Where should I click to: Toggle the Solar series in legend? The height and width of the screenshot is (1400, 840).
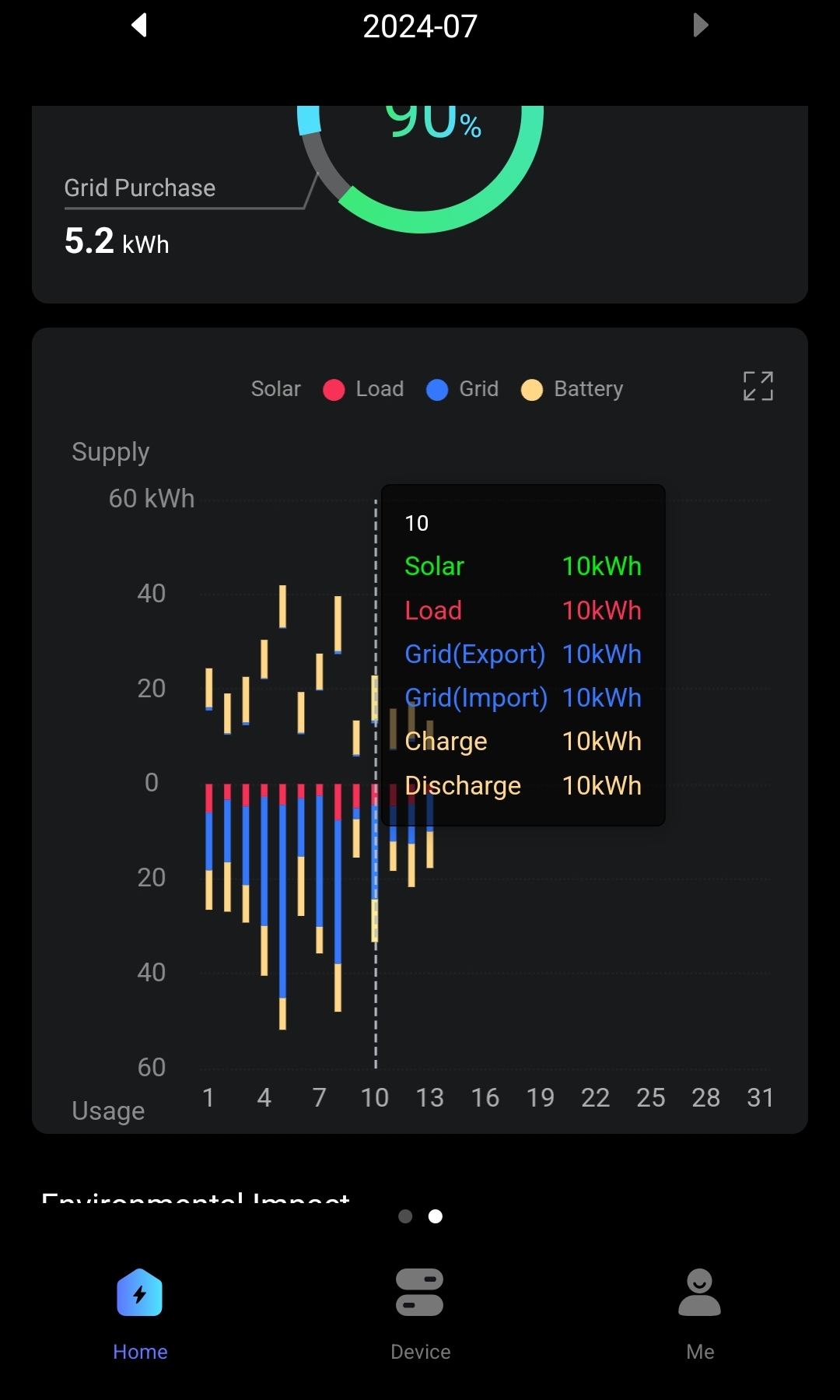[275, 389]
